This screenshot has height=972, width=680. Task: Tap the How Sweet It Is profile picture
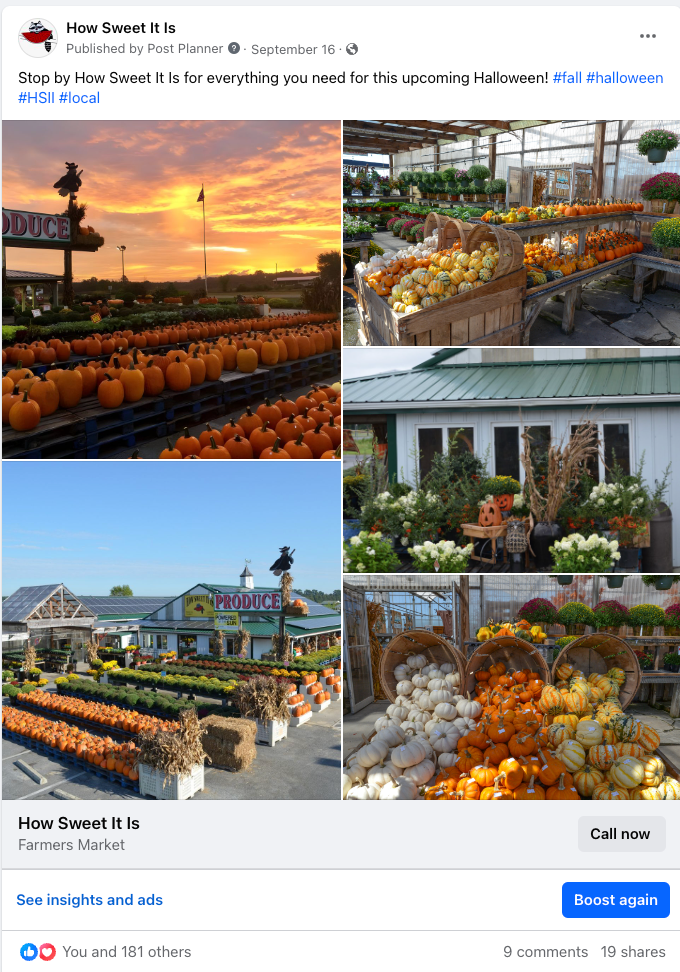(38, 38)
